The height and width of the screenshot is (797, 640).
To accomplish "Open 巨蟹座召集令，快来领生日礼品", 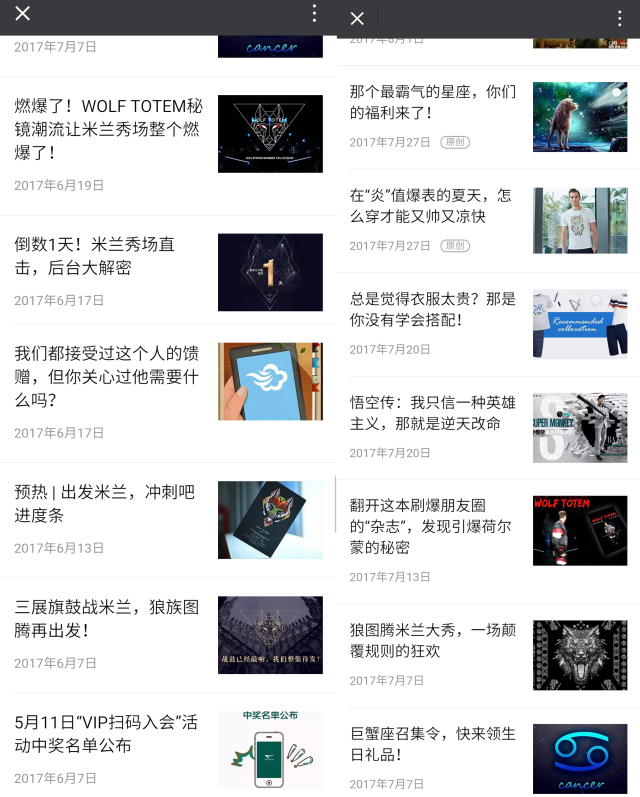I will point(433,744).
